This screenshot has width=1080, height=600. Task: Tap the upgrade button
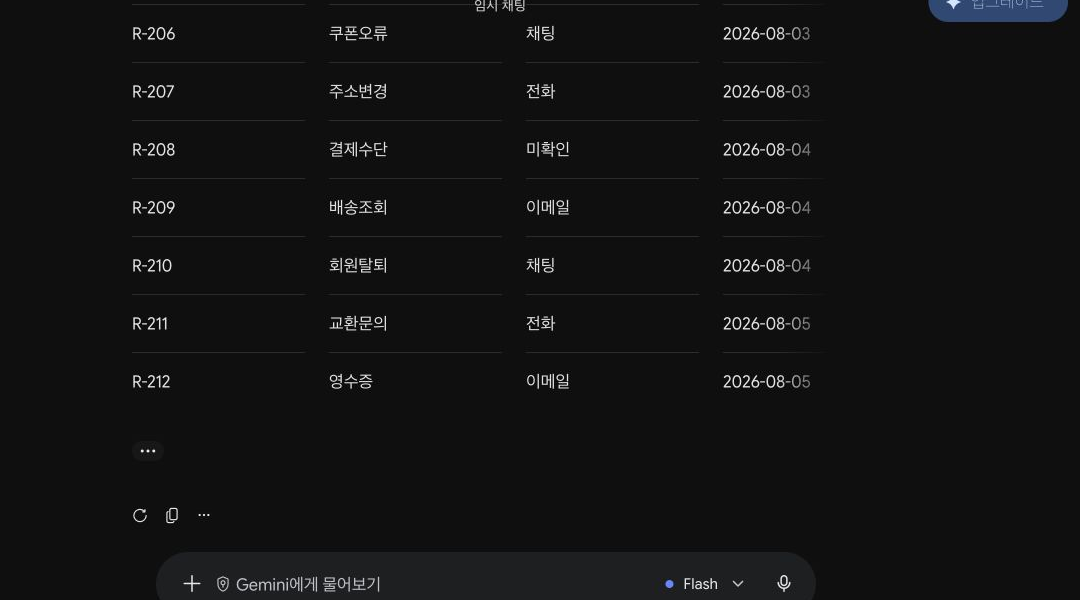tap(998, 6)
